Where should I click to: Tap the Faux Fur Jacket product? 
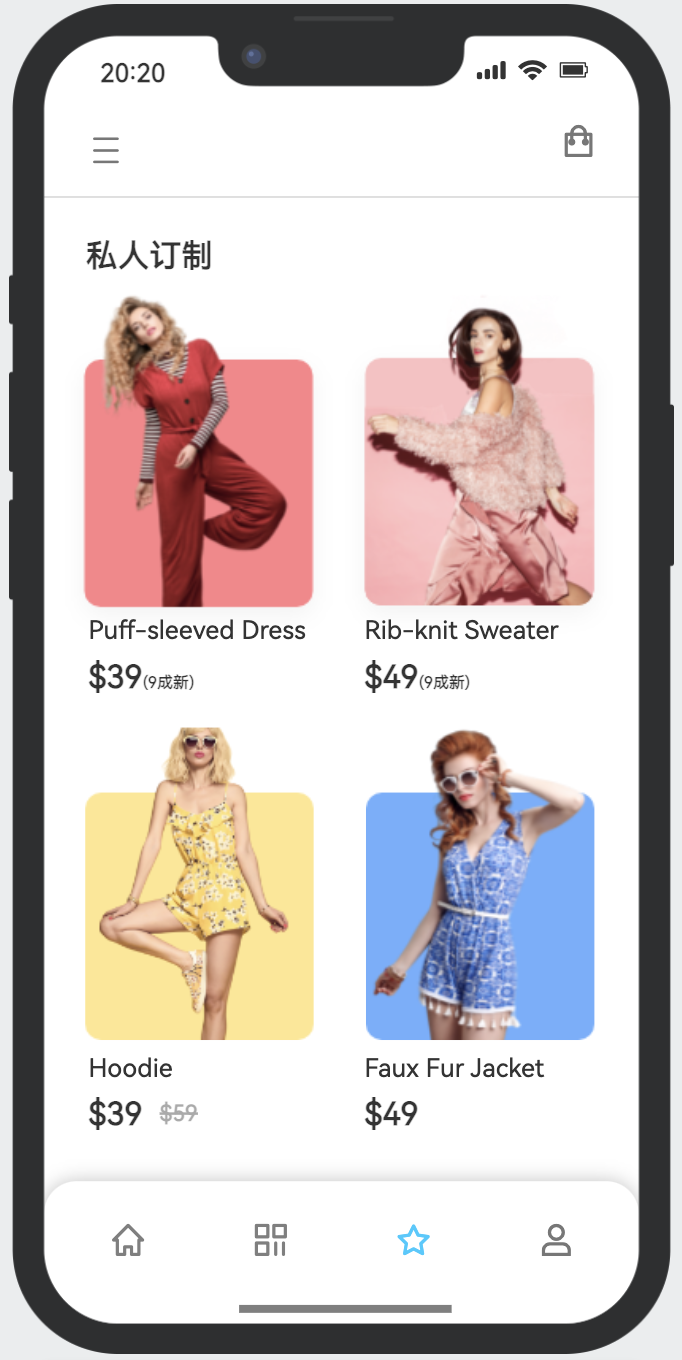pyautogui.click(x=479, y=915)
